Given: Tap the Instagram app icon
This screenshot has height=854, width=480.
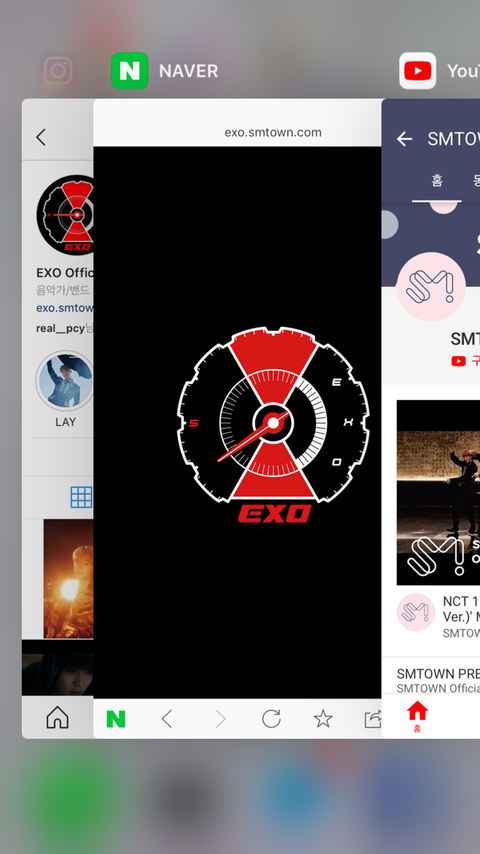Looking at the screenshot, I should [58, 71].
